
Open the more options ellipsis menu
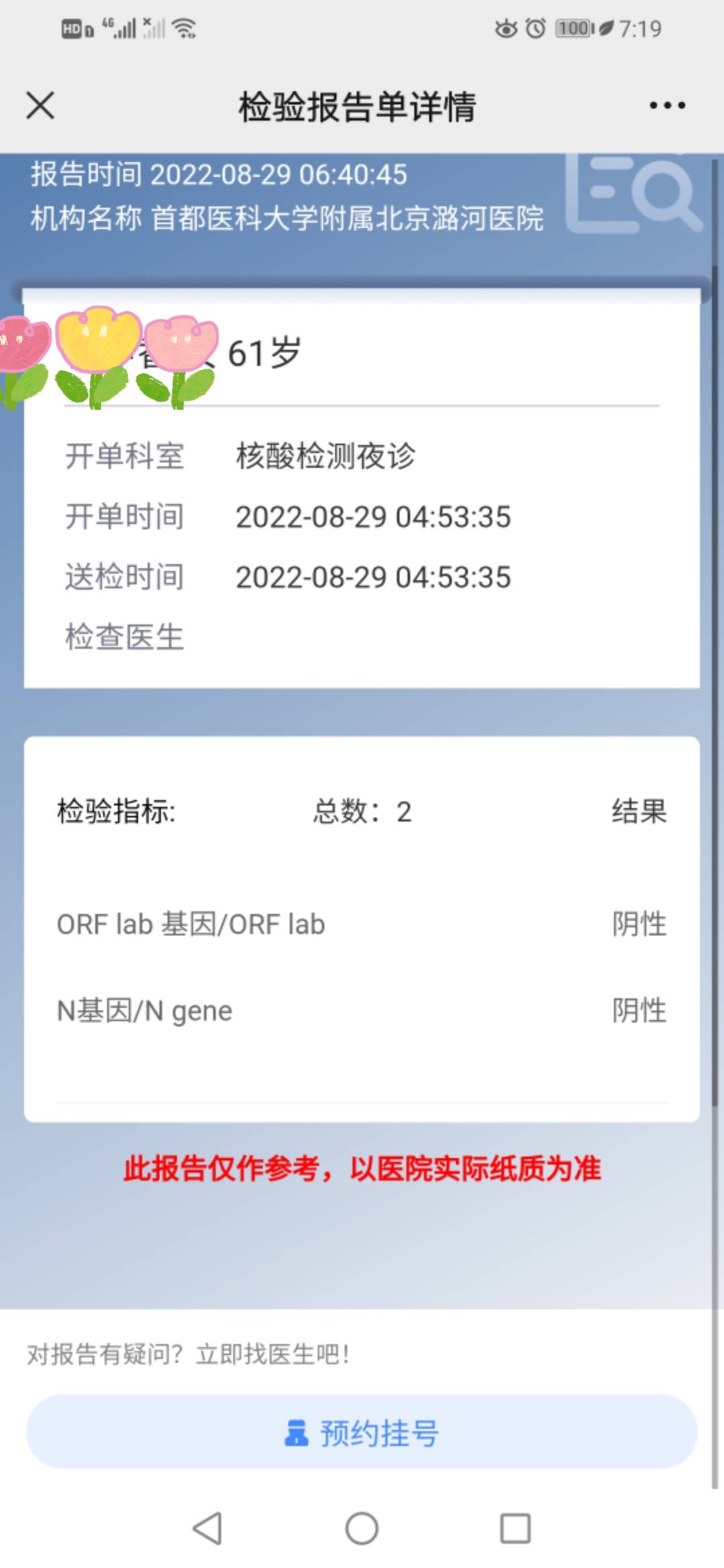[666, 105]
